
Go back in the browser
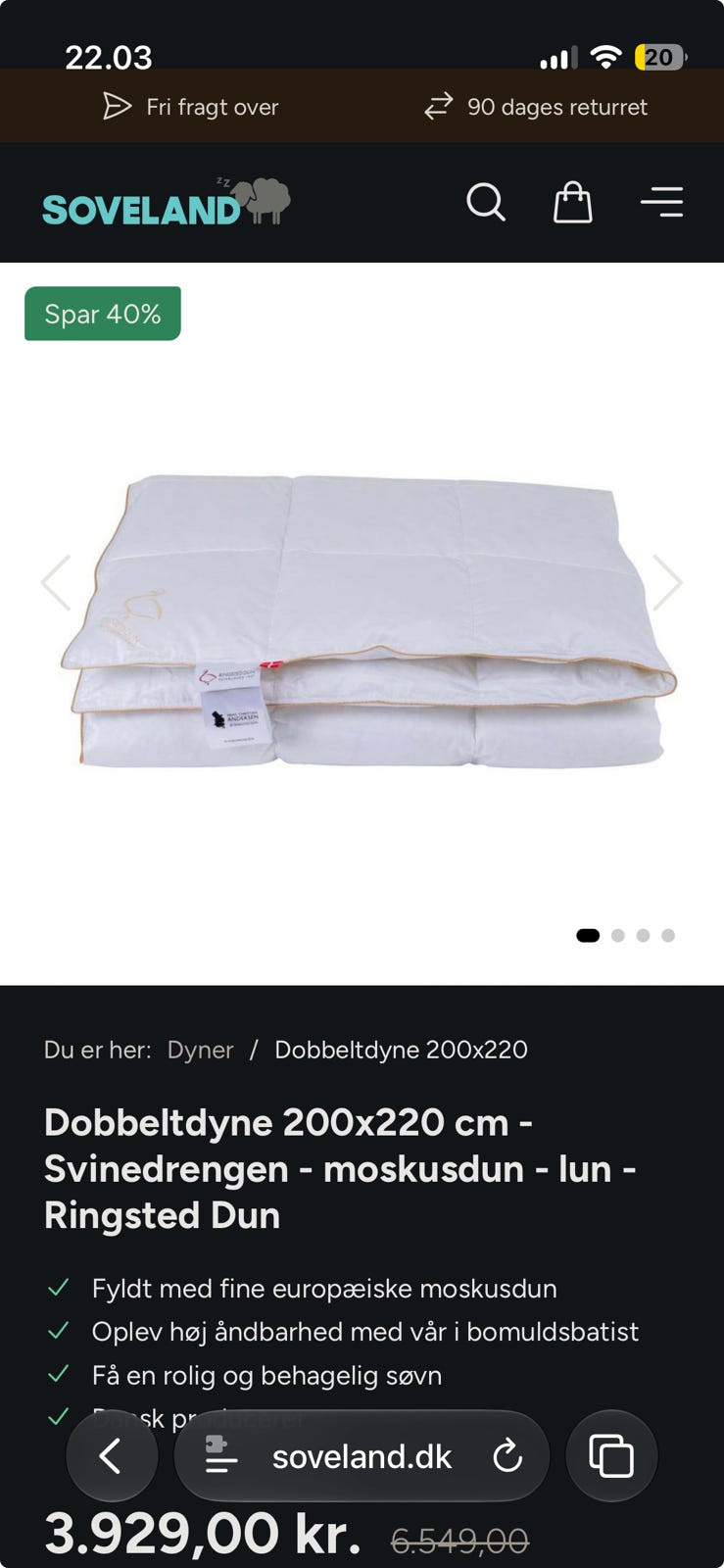coord(112,1456)
